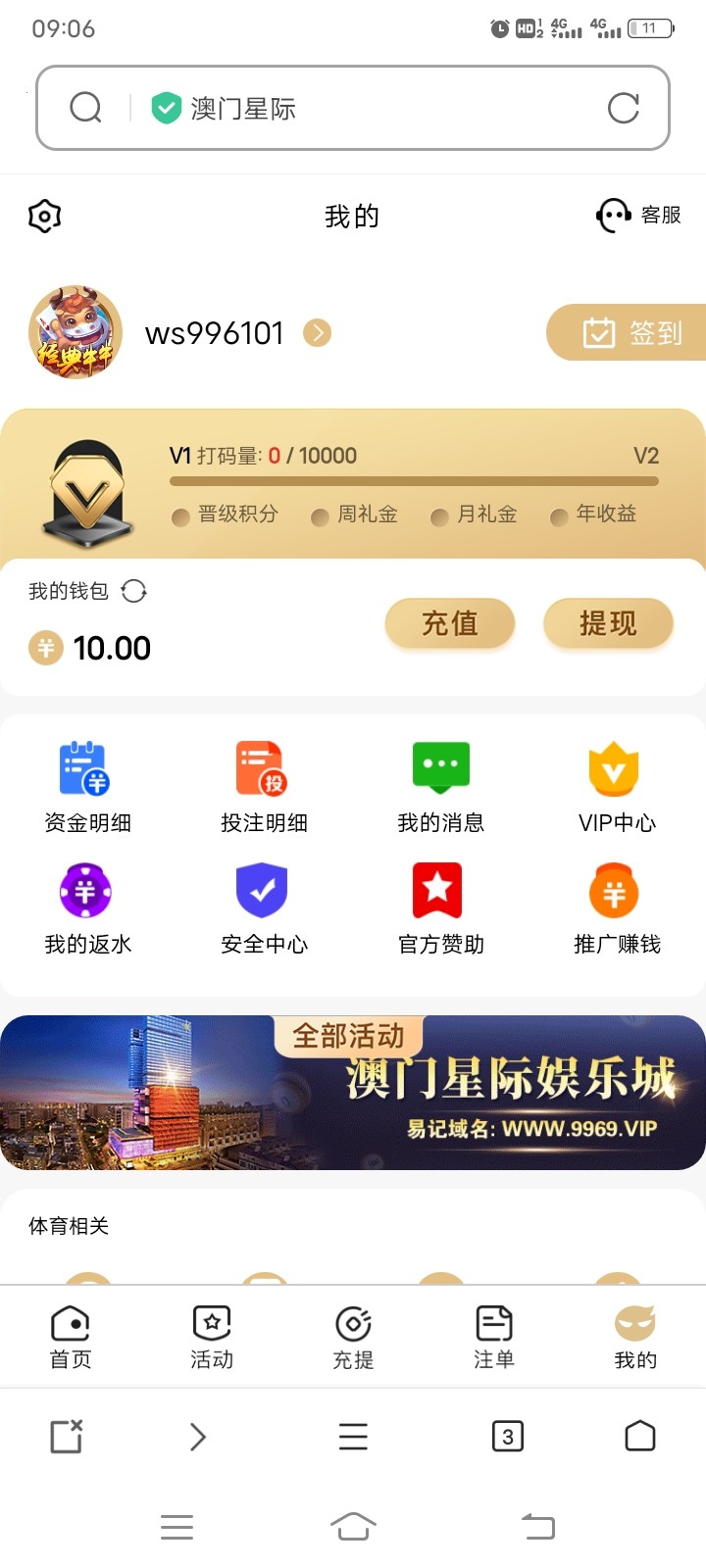706x1568 pixels.
Task: Refresh the wallet balance
Action: pyautogui.click(x=134, y=591)
